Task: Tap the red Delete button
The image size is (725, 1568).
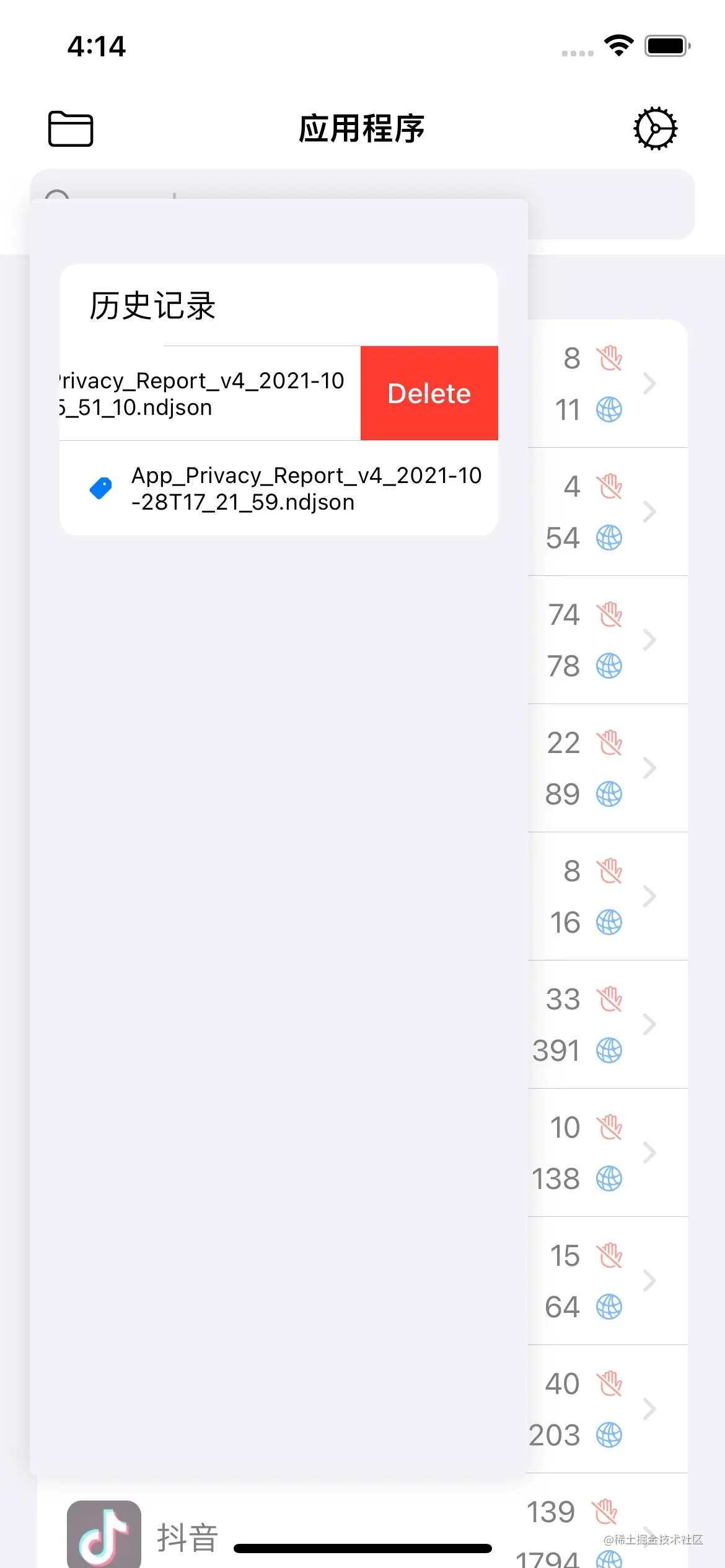Action: pos(429,393)
